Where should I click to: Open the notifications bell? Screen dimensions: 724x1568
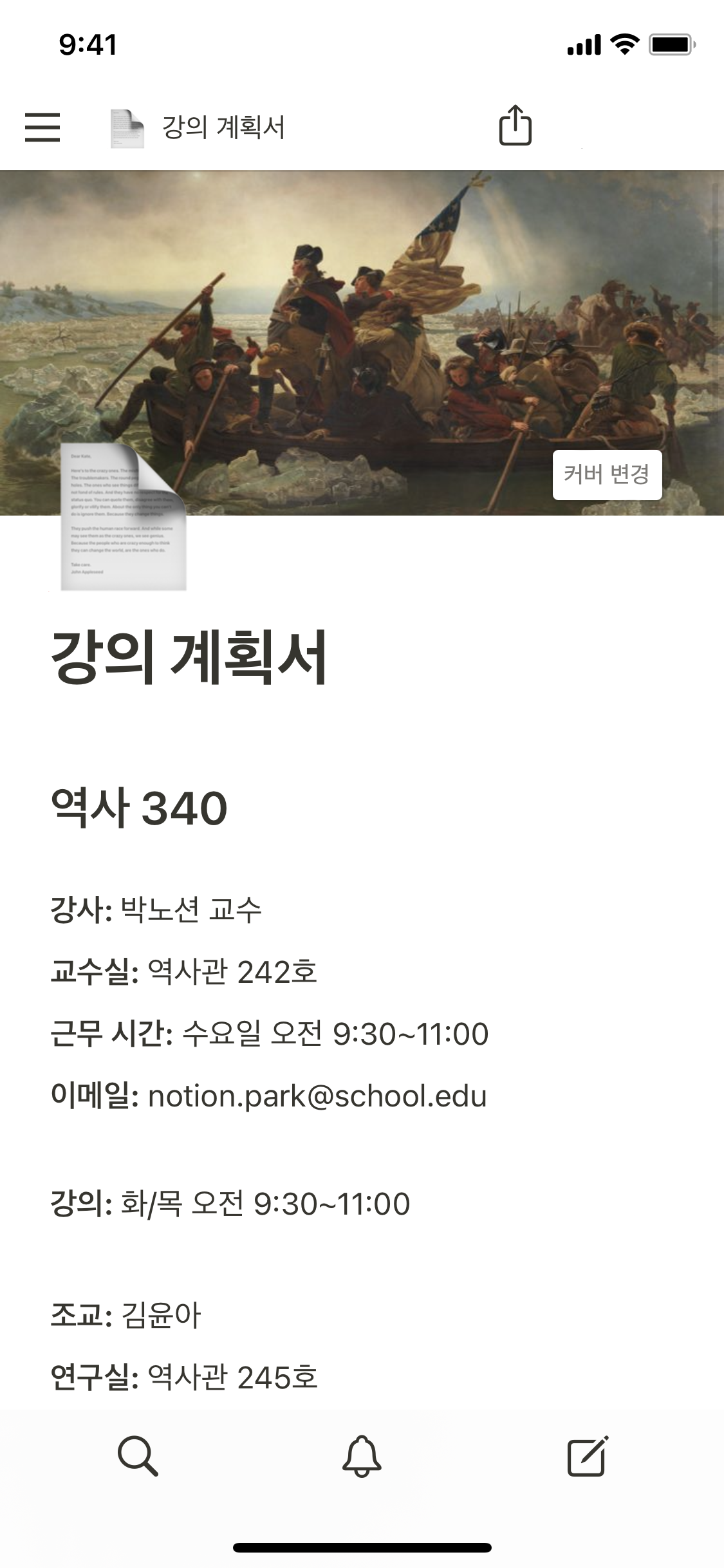click(x=362, y=1456)
